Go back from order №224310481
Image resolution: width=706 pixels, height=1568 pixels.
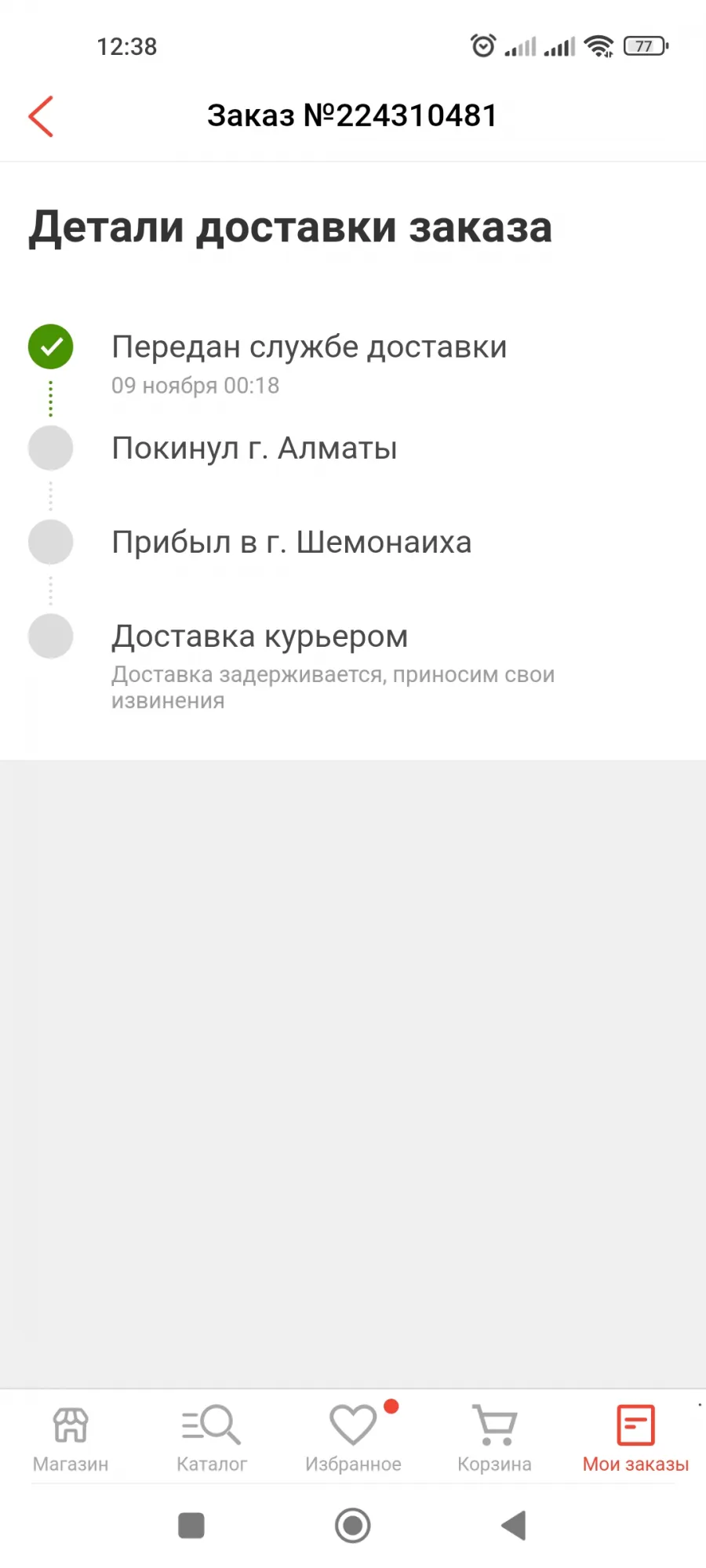[x=41, y=116]
